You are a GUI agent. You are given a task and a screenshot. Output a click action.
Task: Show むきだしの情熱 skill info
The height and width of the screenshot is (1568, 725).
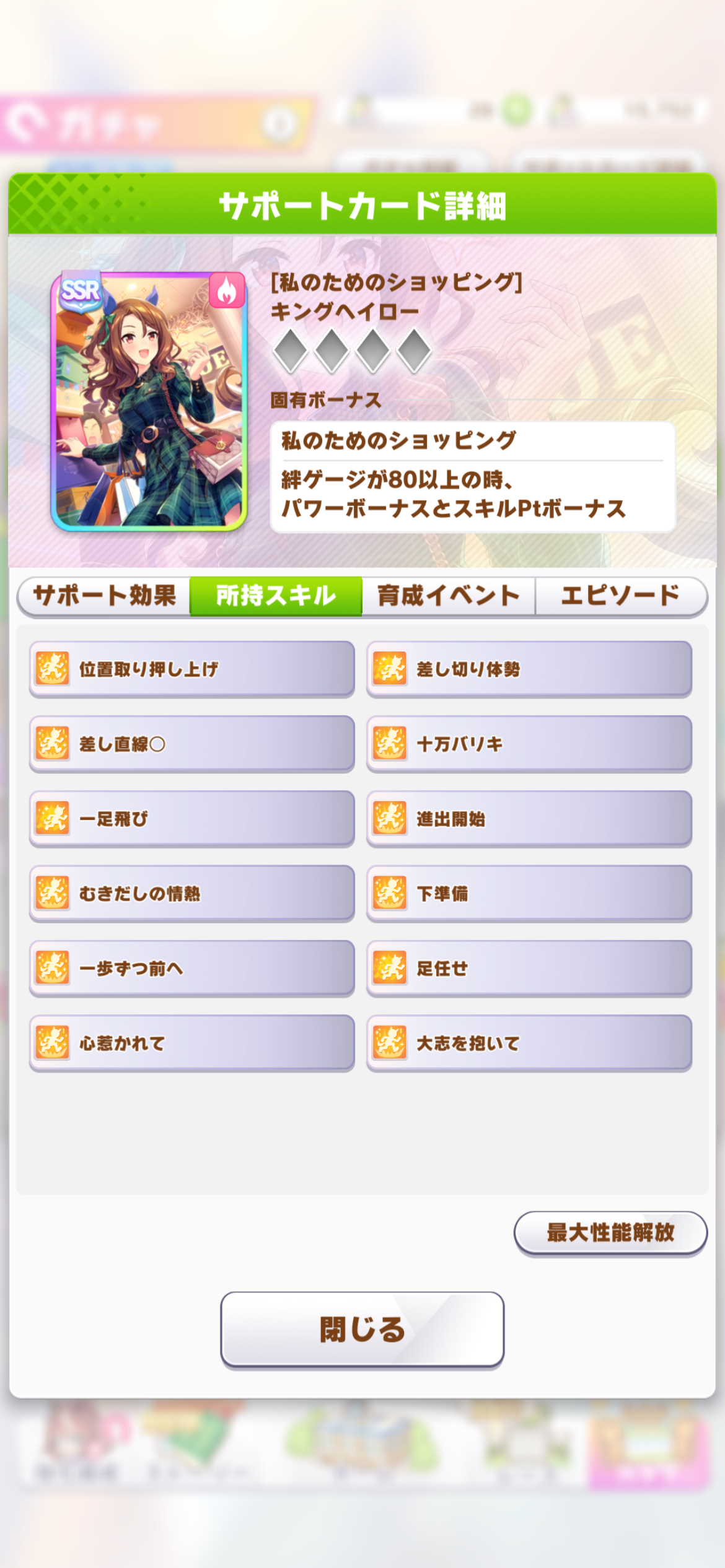tap(191, 894)
